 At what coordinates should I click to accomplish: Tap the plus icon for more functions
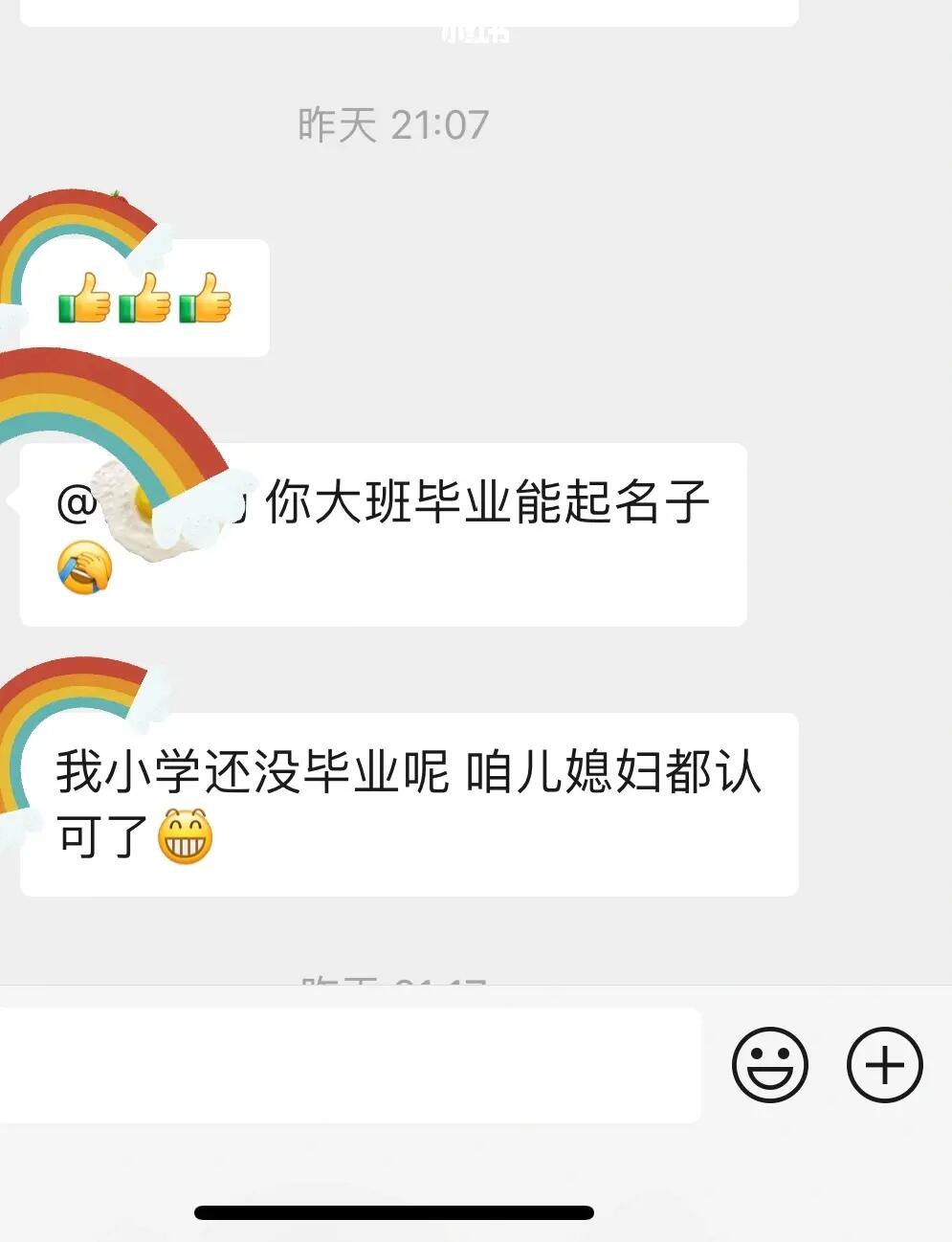tap(883, 1062)
